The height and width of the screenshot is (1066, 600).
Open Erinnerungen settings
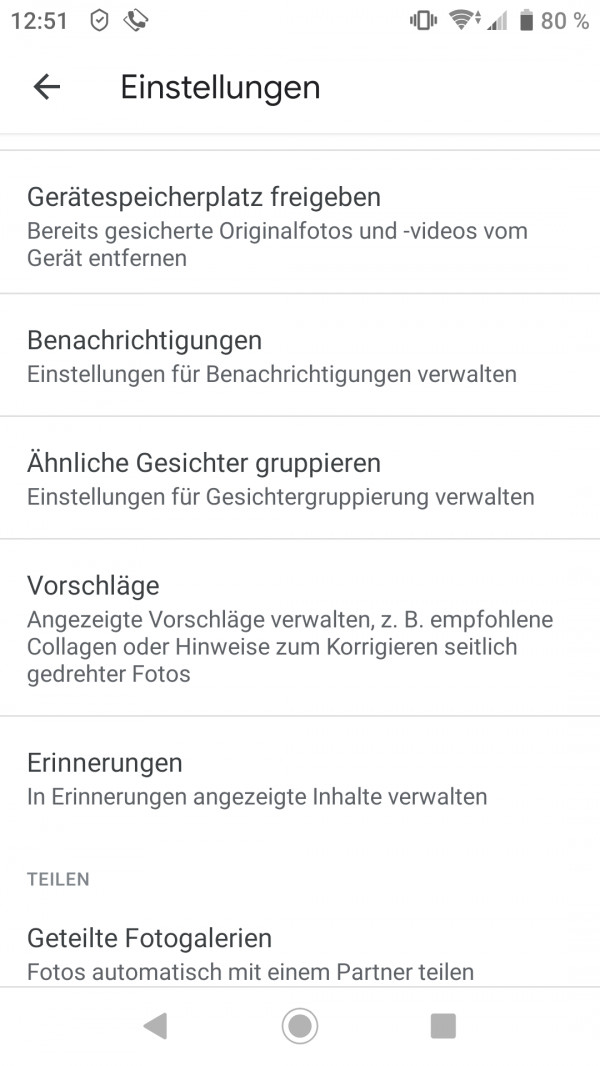click(x=300, y=777)
